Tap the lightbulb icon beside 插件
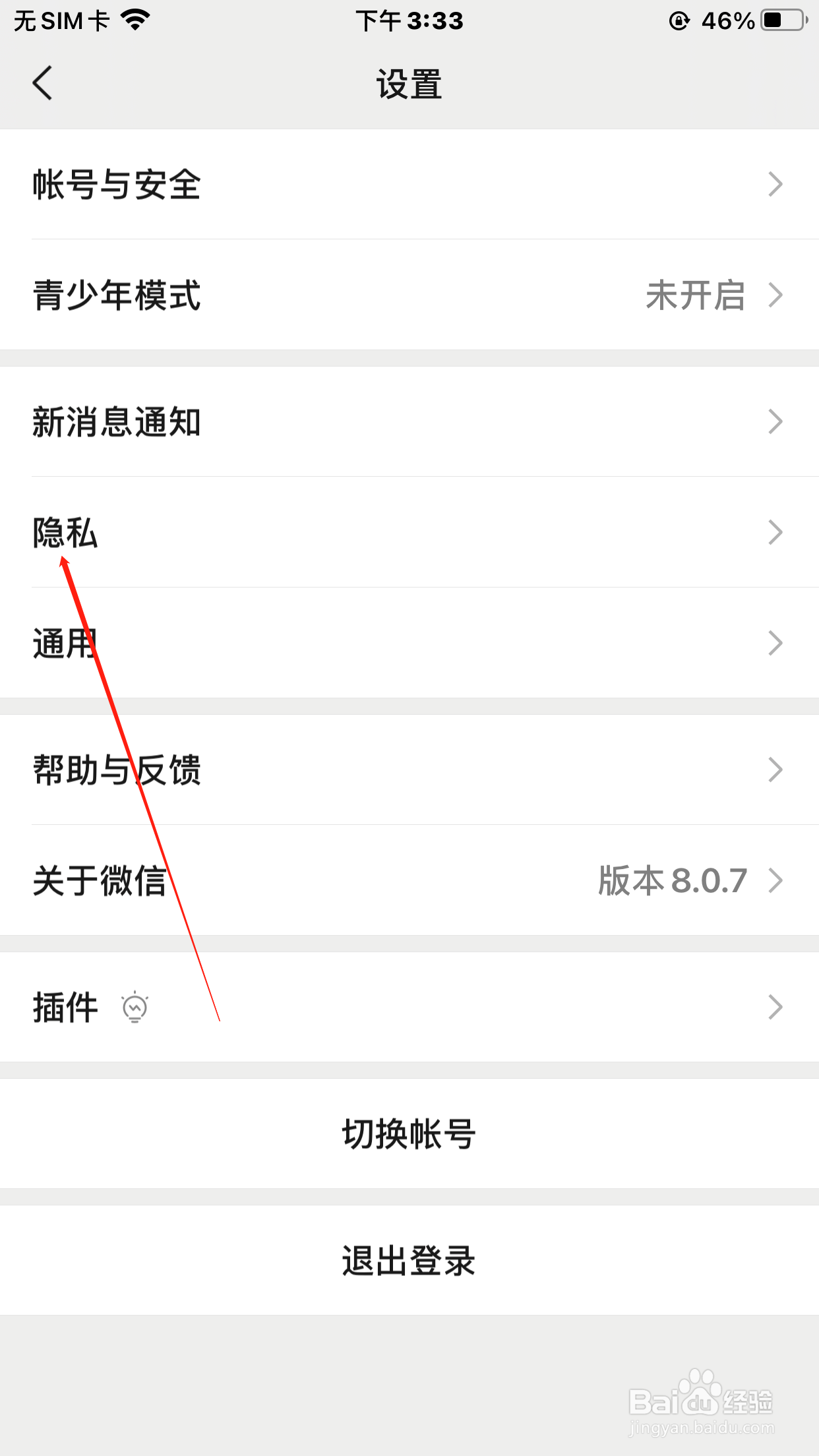The width and height of the screenshot is (819, 1456). pyautogui.click(x=135, y=1007)
